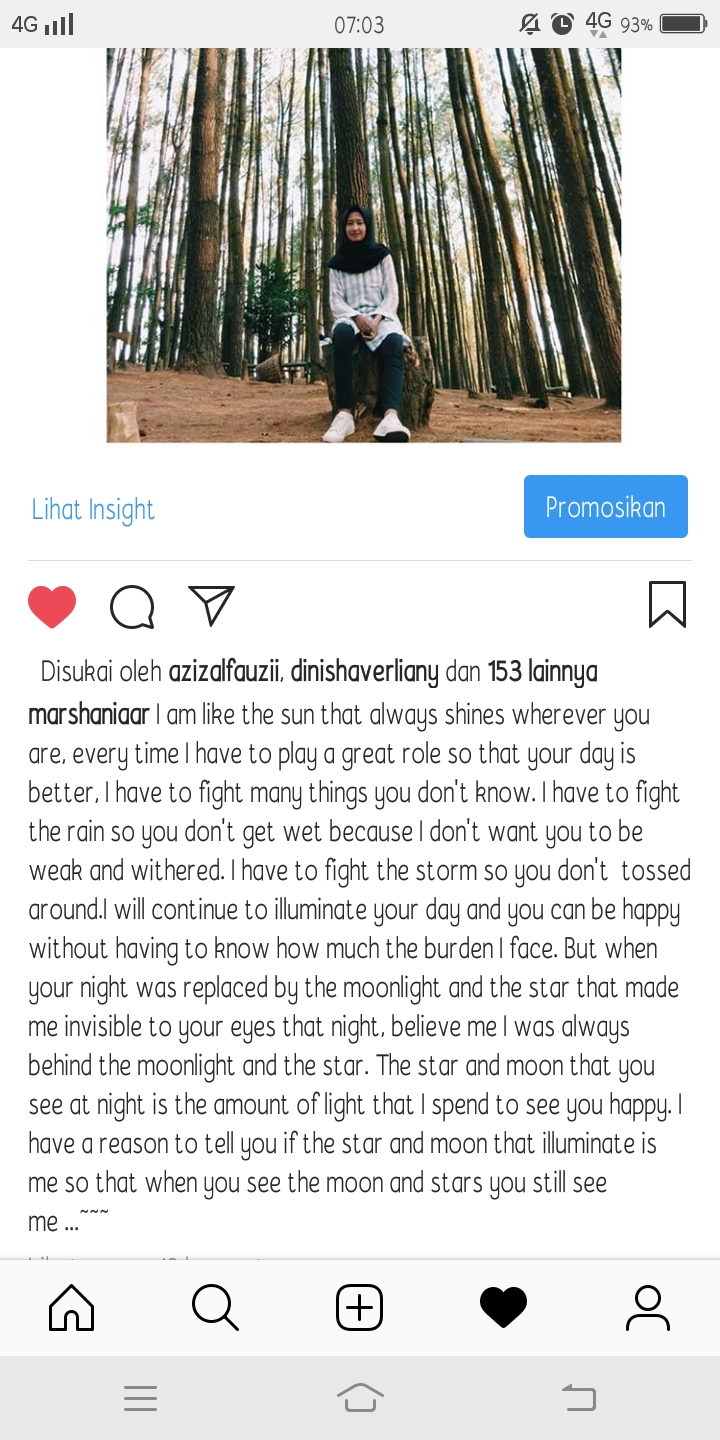Open marshaniaar's profile from the caption
Viewport: 720px width, 1440px height.
tap(89, 715)
